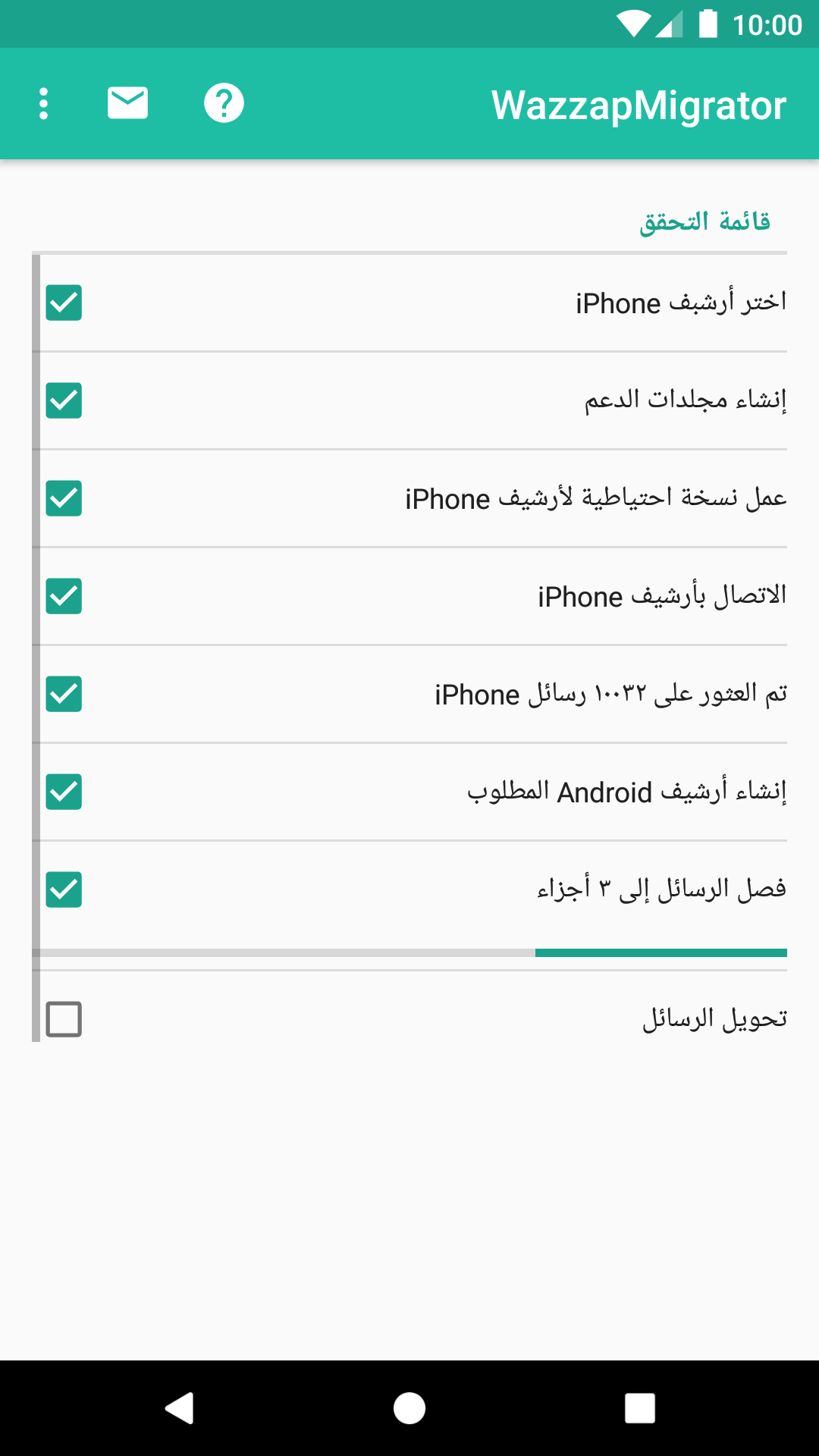Image resolution: width=819 pixels, height=1456 pixels.
Task: Open the help icon
Action: (x=224, y=104)
